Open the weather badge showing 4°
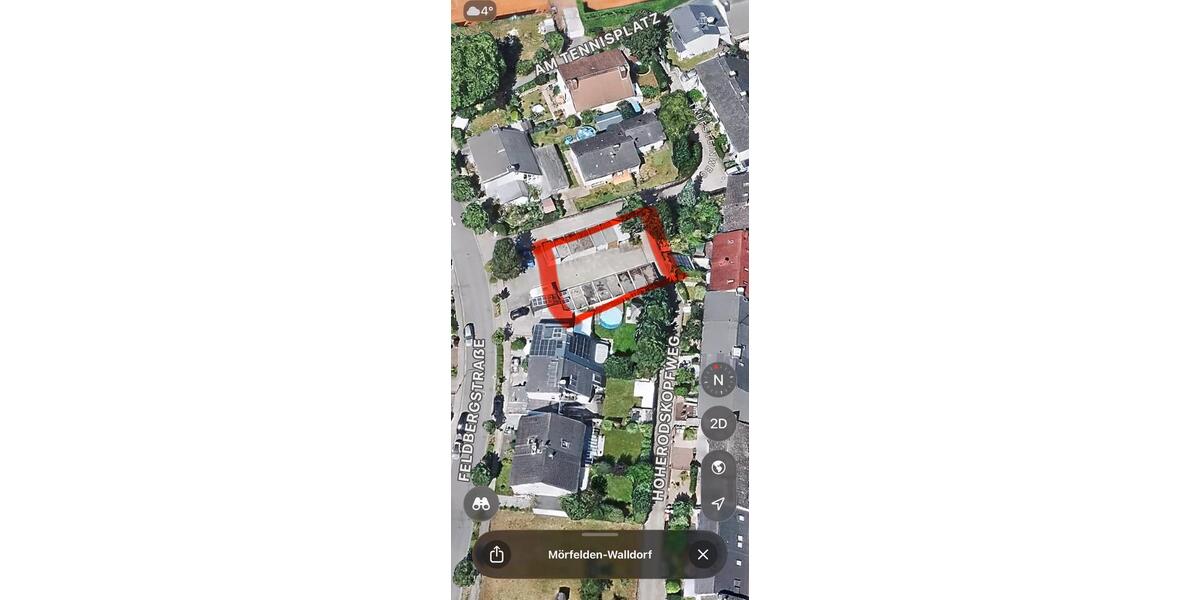Screen dimensions: 1200x600 coord(480,11)
